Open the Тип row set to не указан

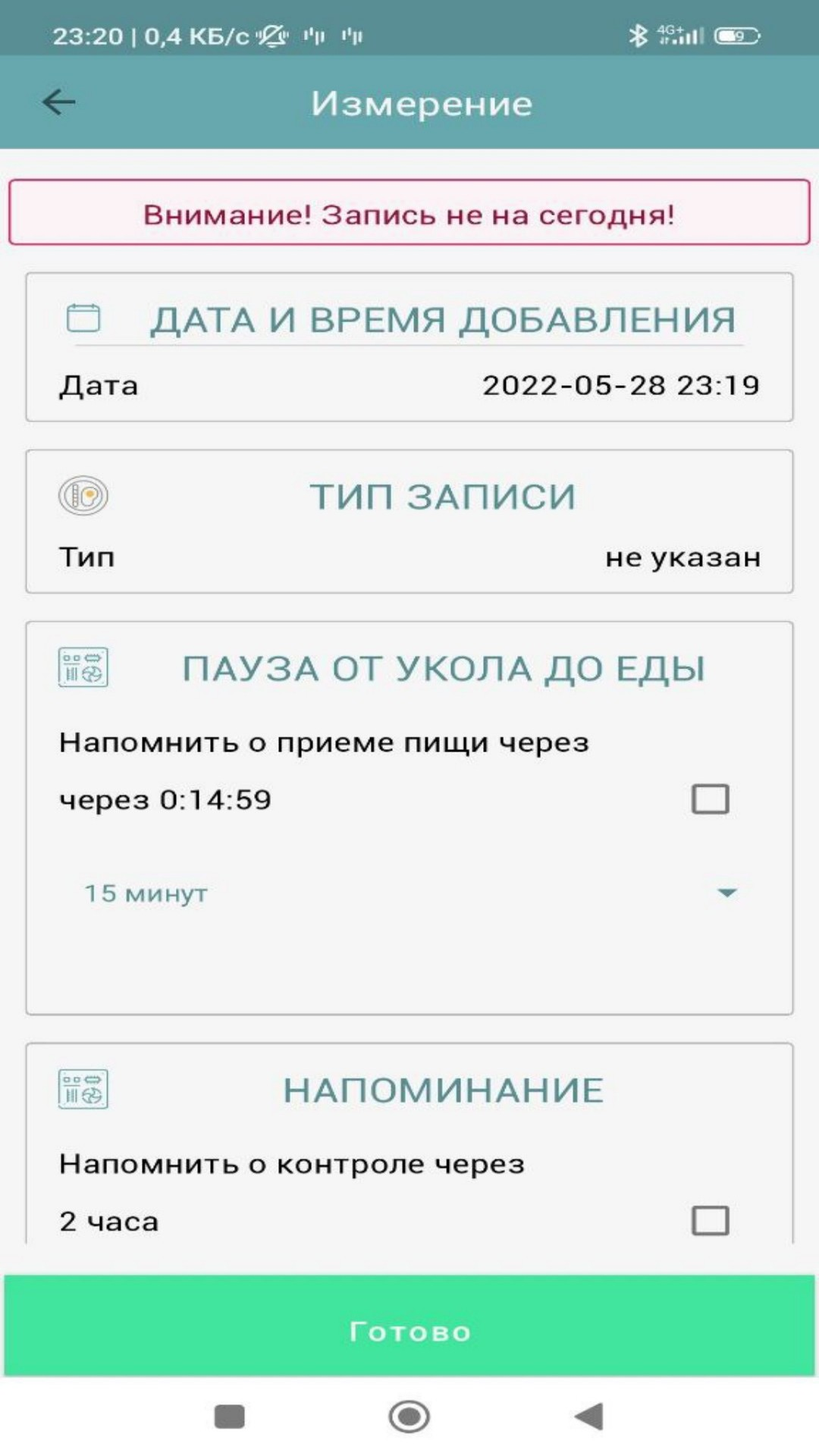(409, 557)
